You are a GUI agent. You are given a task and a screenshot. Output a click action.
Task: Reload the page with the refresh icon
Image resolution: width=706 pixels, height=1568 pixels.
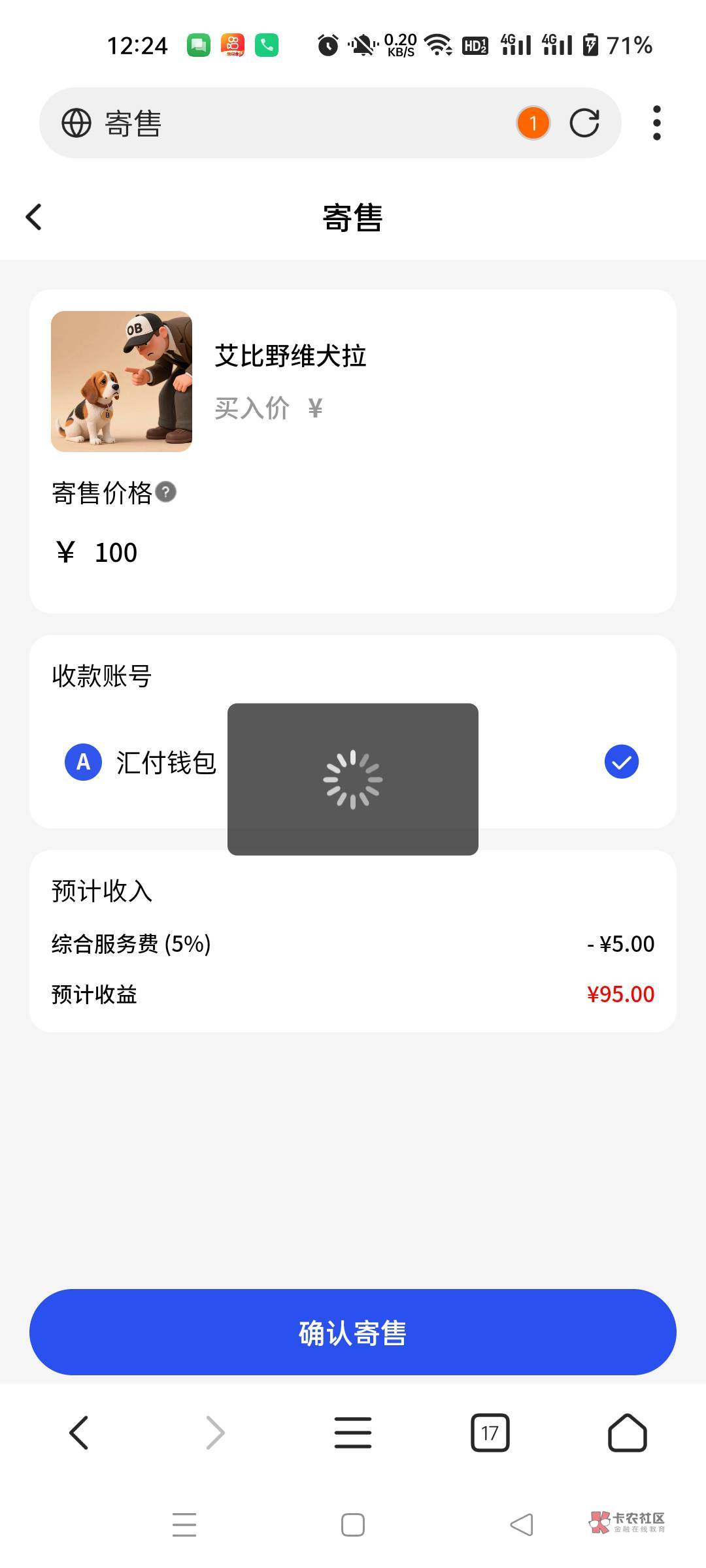tap(584, 123)
